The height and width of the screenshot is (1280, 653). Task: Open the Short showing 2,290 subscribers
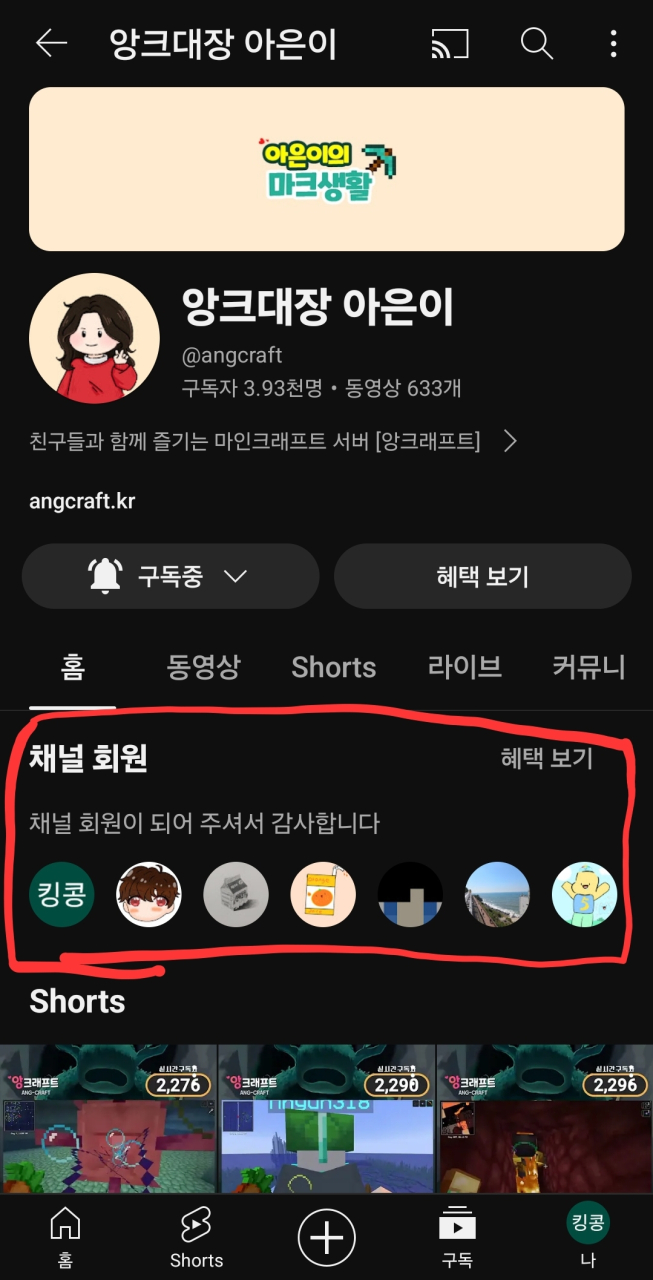[x=326, y=1120]
